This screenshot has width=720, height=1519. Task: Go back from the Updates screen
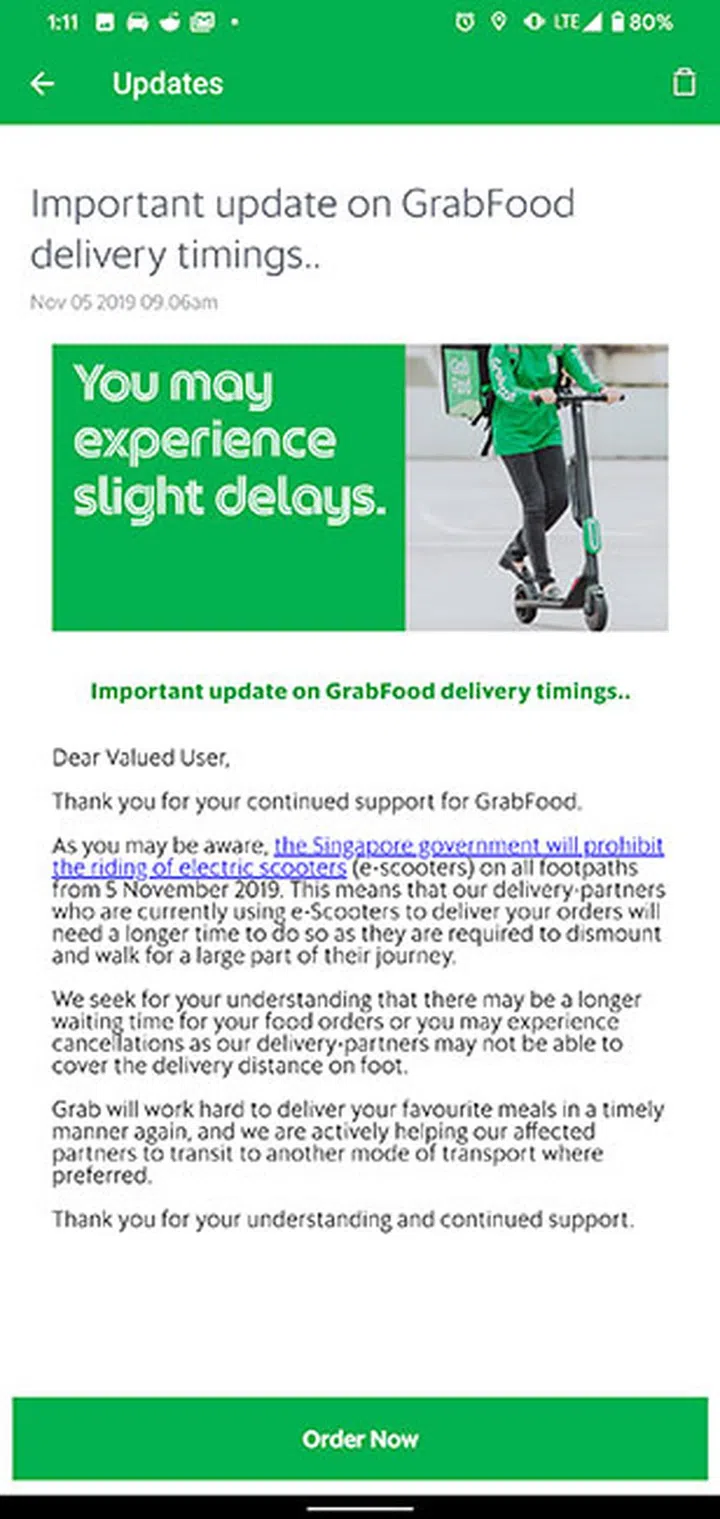(42, 84)
